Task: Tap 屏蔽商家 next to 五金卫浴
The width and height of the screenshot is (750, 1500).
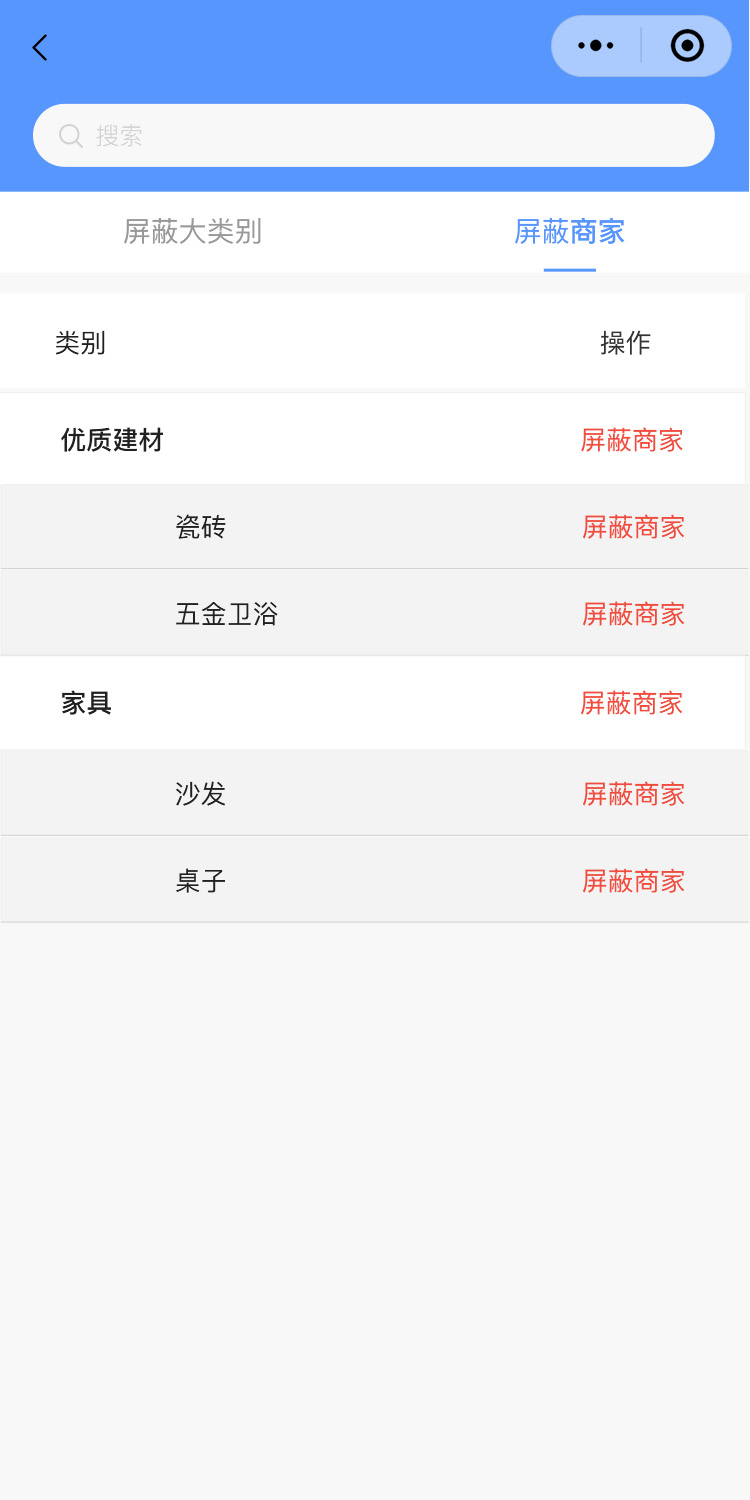Action: (633, 614)
